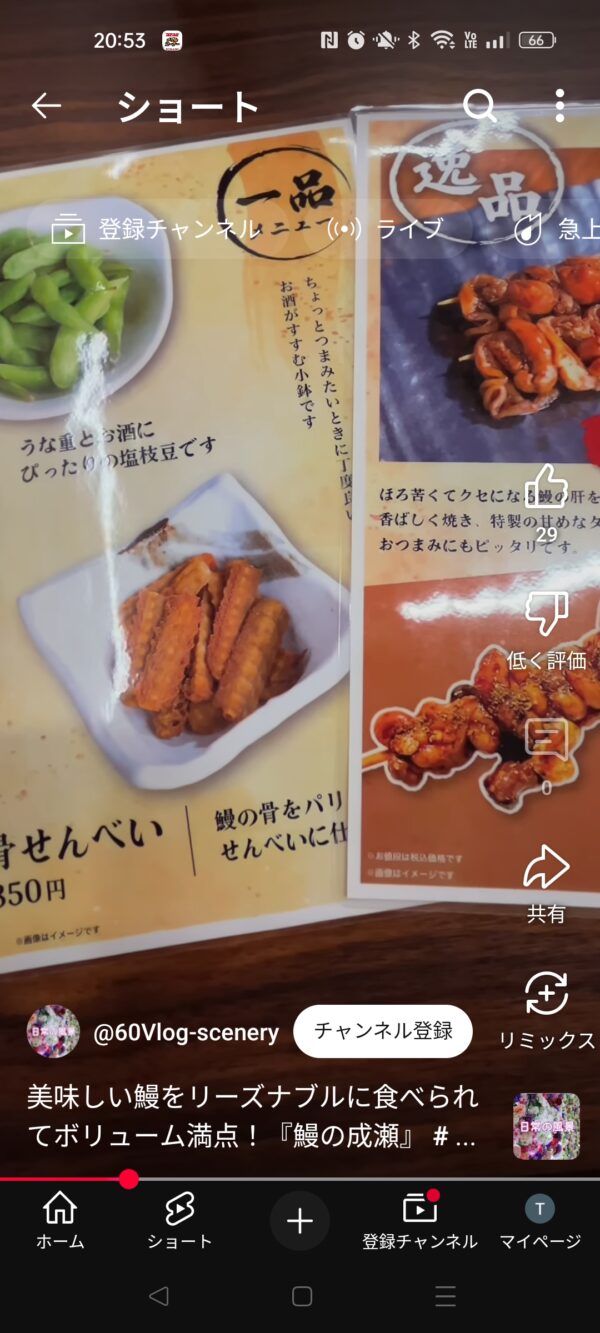This screenshot has width=600, height=1333.
Task: Remix this short with リミックス
Action: [546, 995]
